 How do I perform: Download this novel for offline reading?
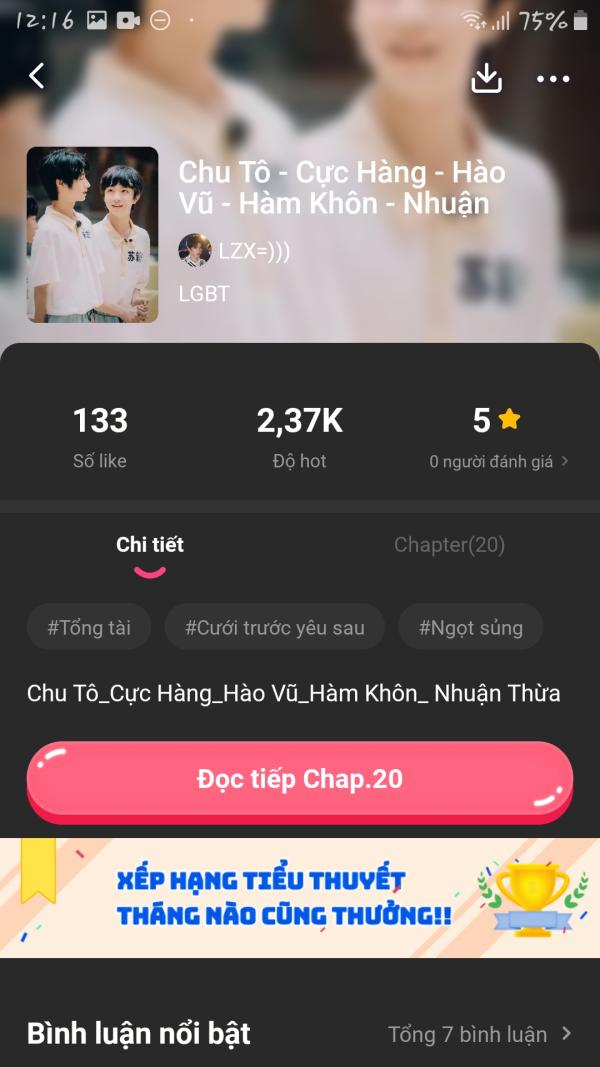point(486,78)
